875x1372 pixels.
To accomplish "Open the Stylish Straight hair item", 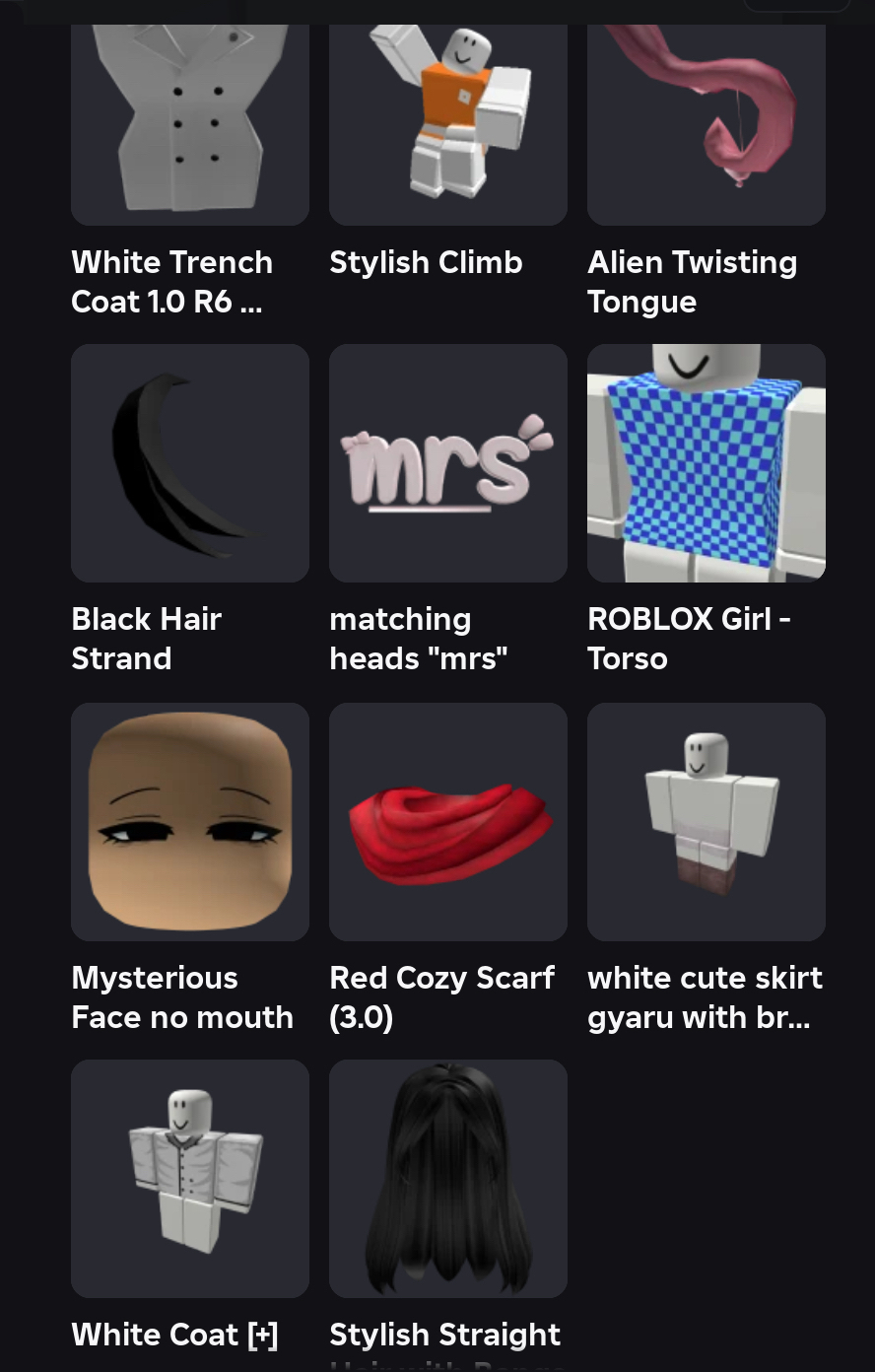I will pyautogui.click(x=447, y=1178).
